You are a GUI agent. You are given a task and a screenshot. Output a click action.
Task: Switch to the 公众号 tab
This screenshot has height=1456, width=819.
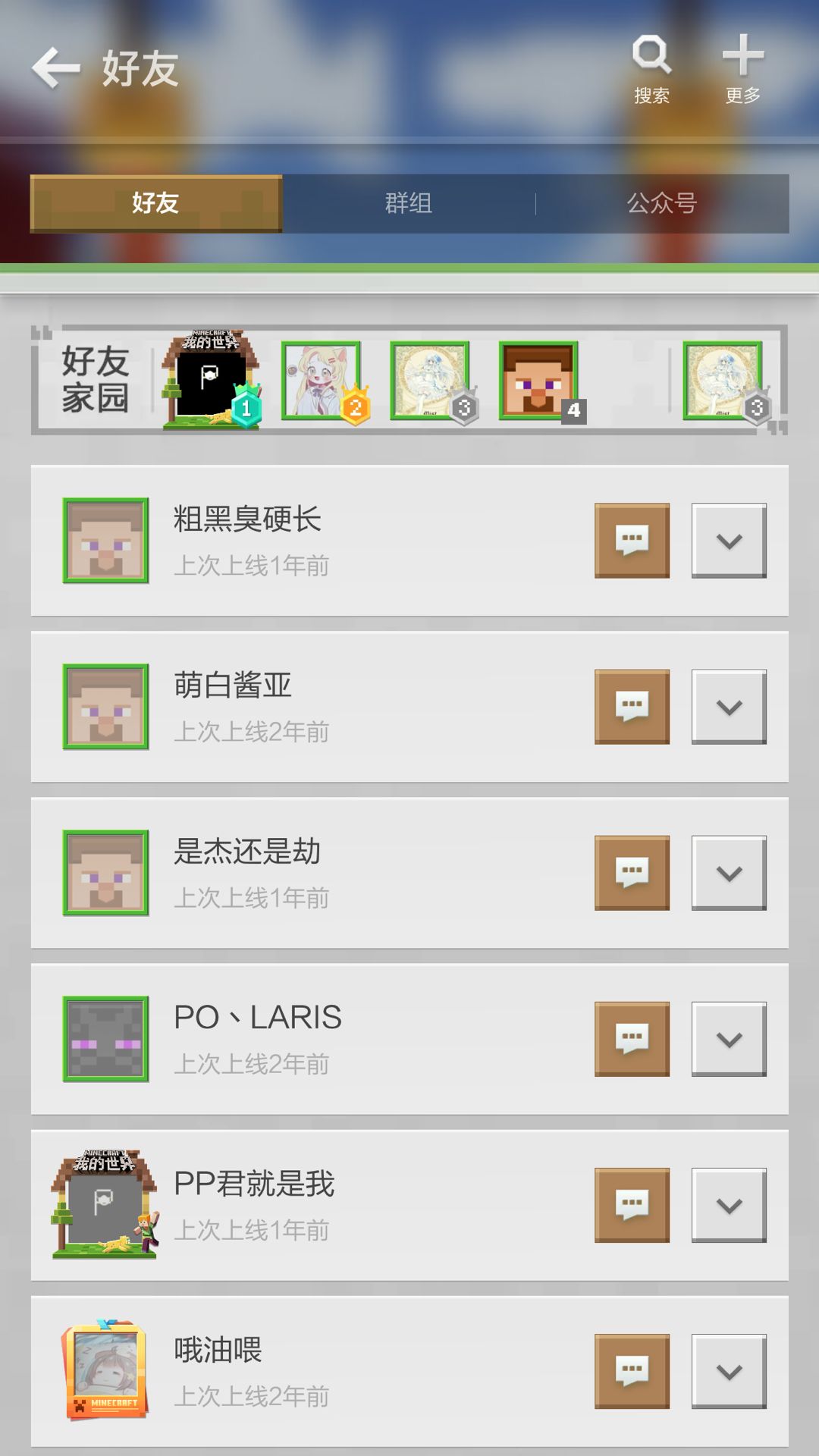(x=662, y=203)
